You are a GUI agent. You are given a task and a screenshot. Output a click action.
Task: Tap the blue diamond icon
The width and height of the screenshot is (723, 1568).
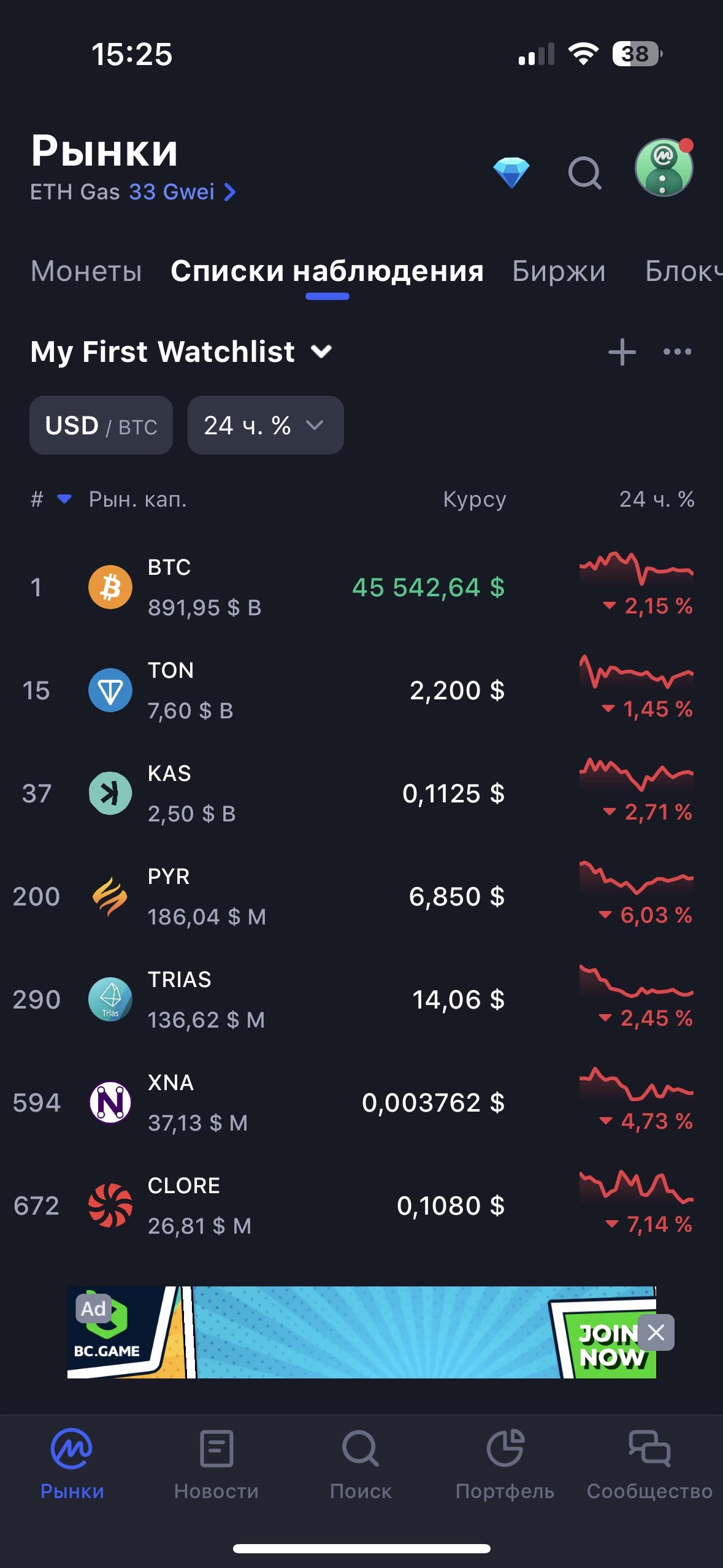click(511, 173)
